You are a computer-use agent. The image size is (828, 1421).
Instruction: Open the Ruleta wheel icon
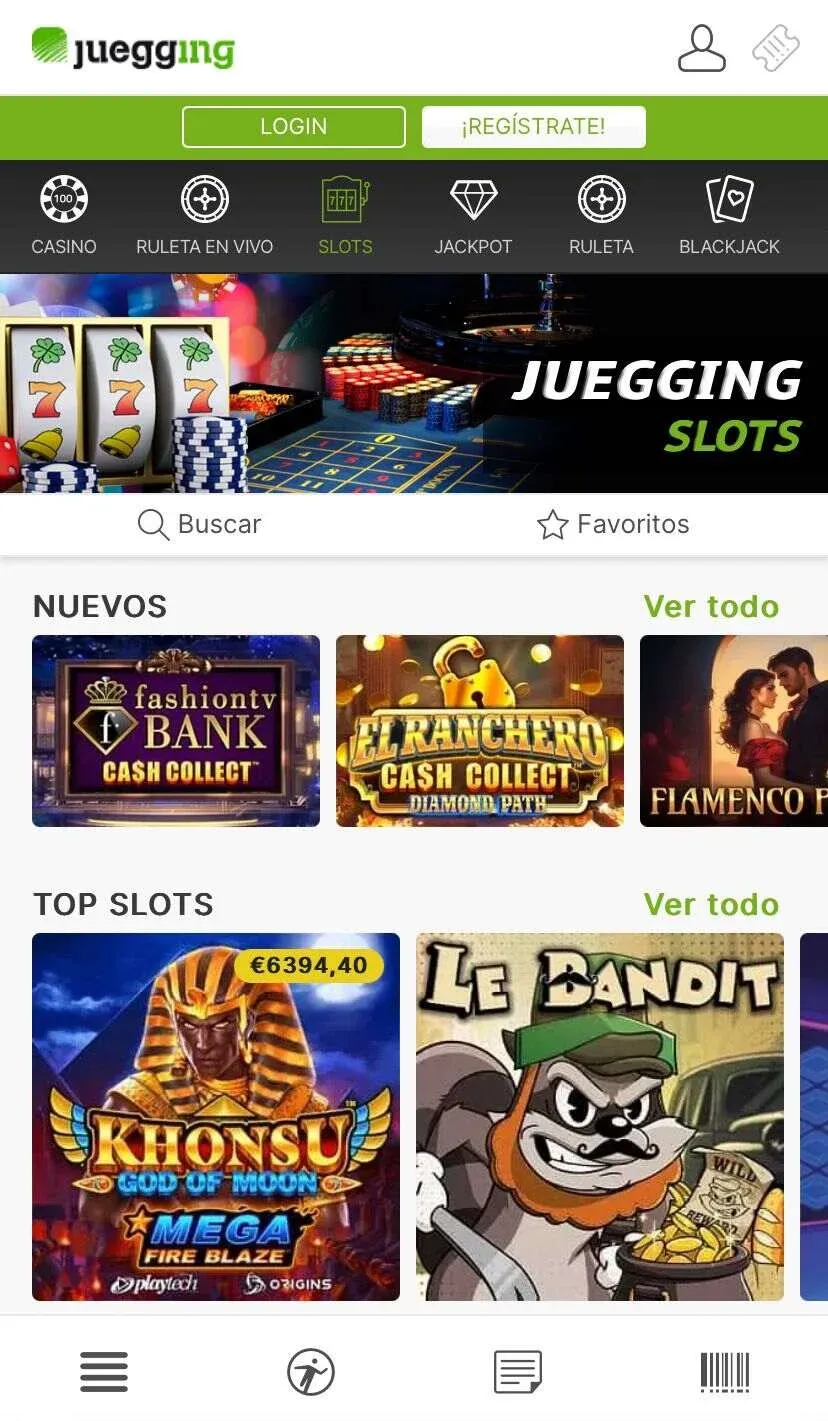pyautogui.click(x=601, y=196)
